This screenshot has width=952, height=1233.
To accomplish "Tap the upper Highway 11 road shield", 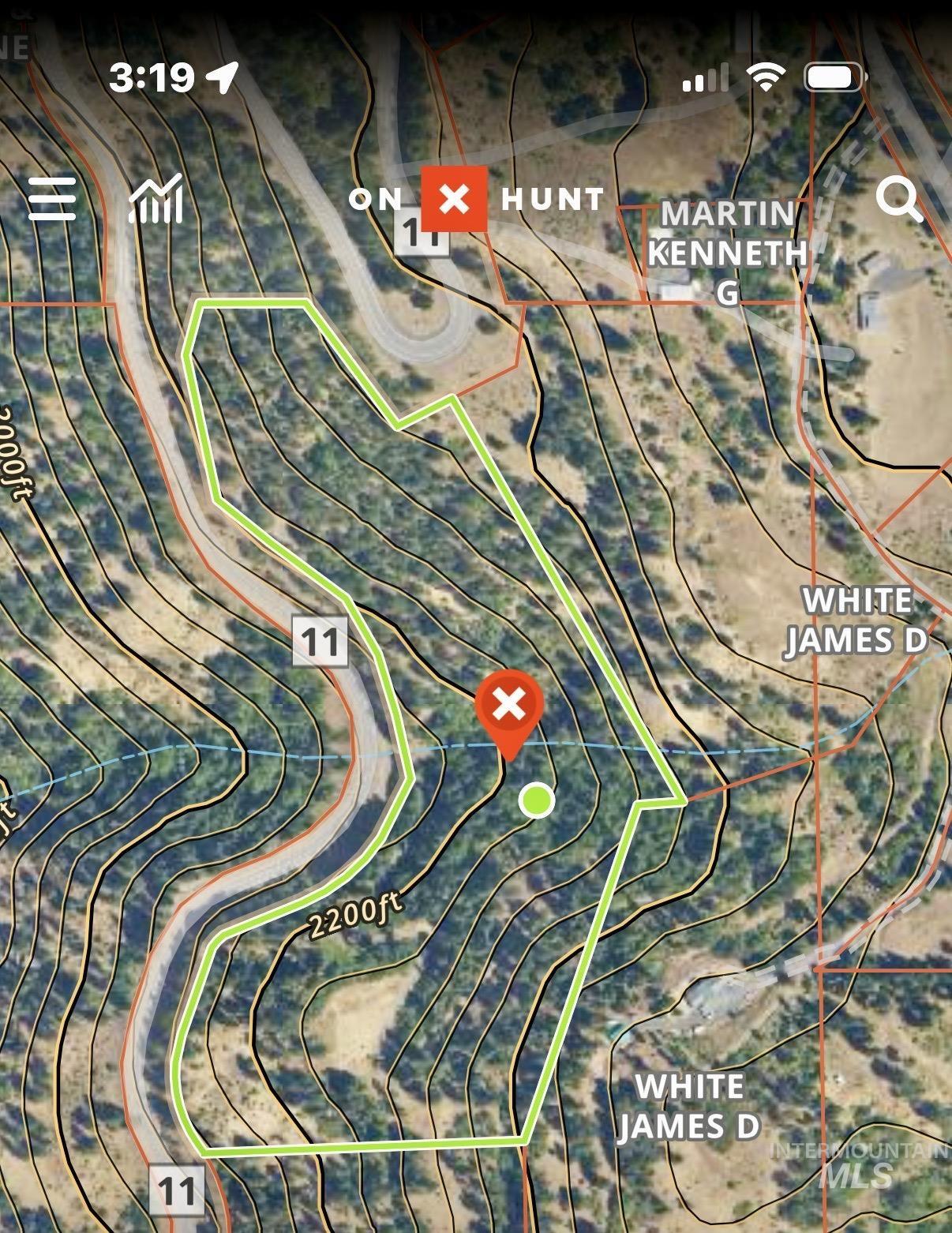I will (423, 230).
